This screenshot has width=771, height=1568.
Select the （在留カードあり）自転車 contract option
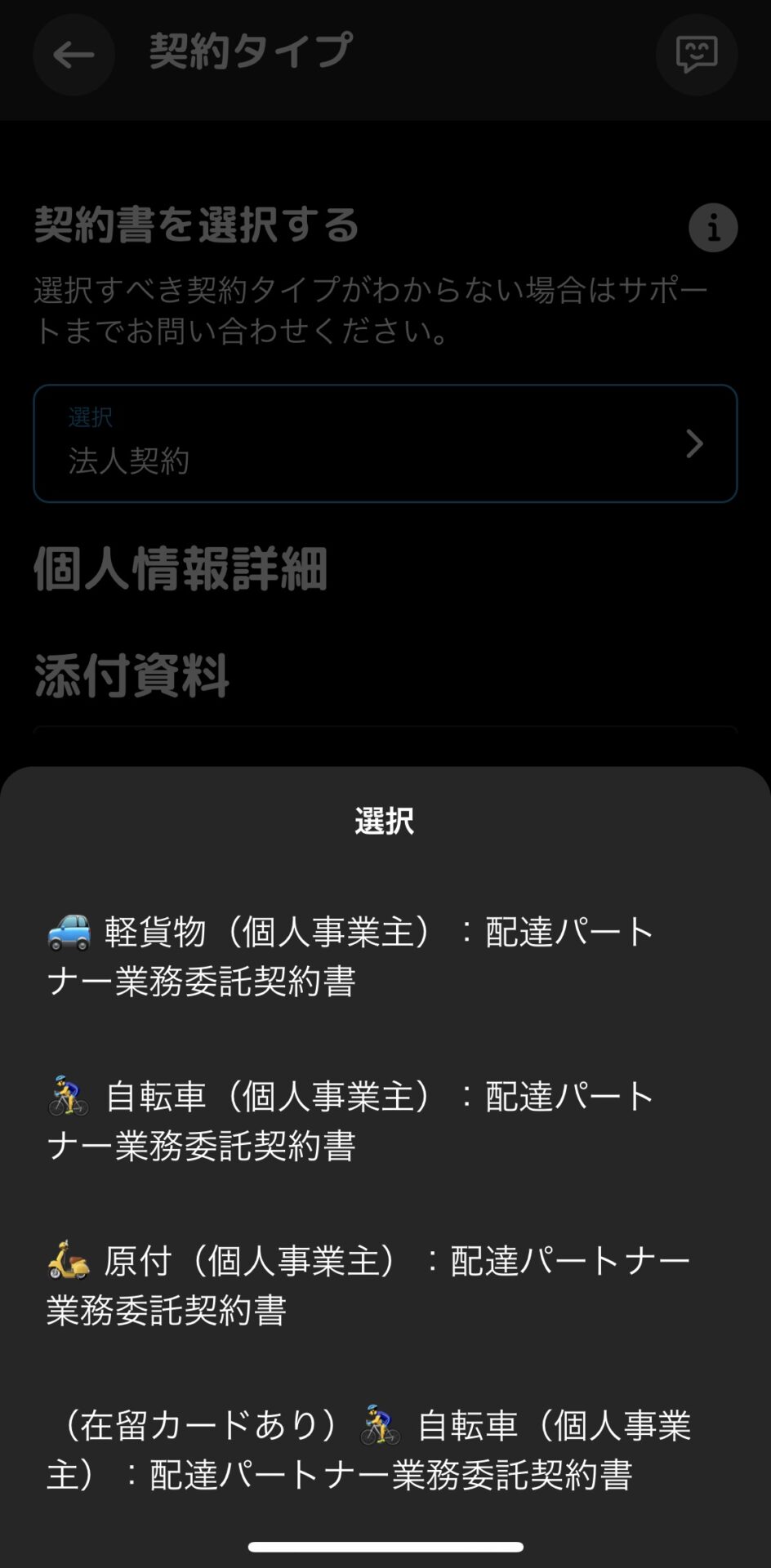385,1450
